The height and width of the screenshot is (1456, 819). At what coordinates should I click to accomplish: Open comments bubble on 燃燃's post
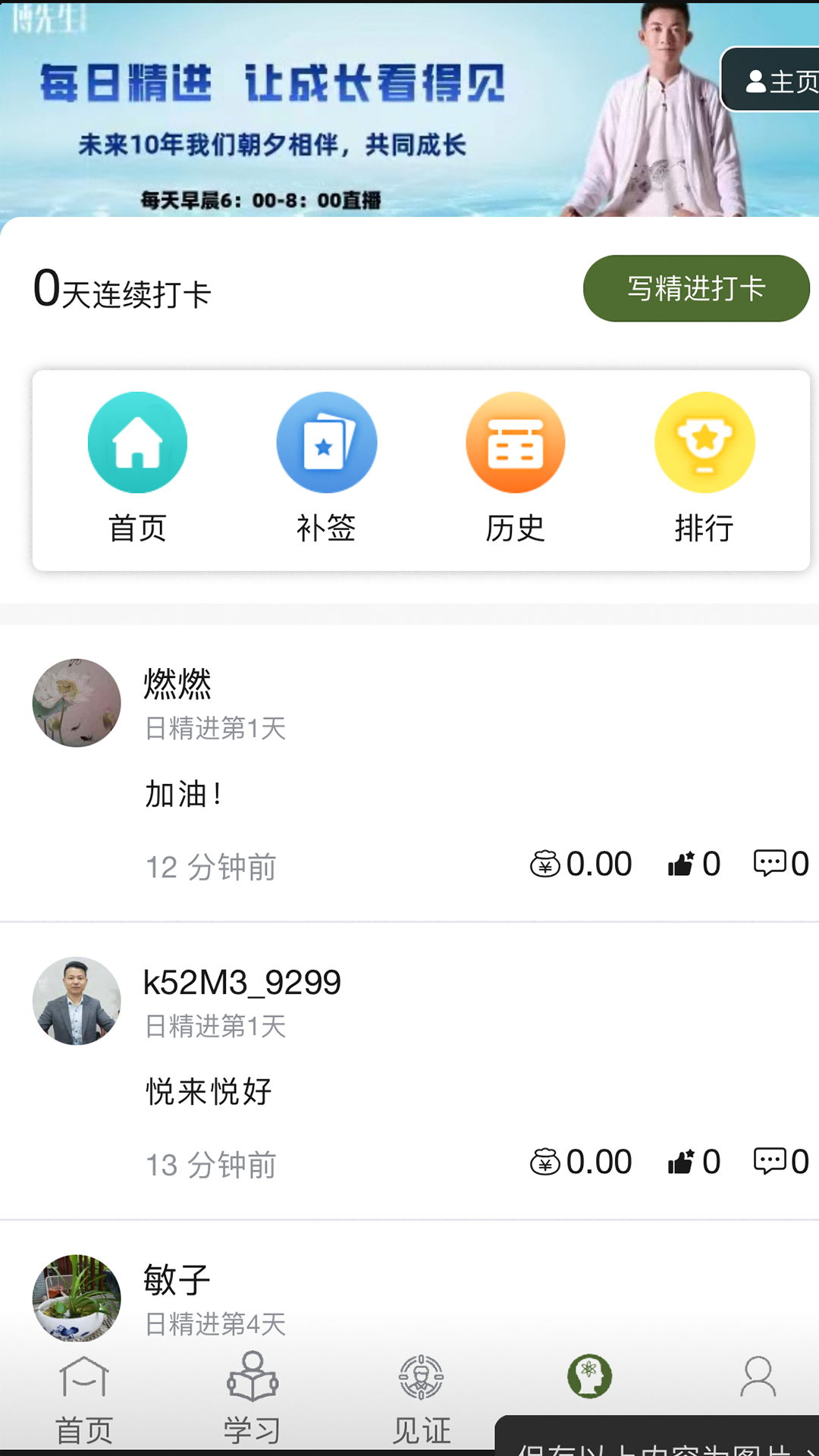pyautogui.click(x=770, y=864)
